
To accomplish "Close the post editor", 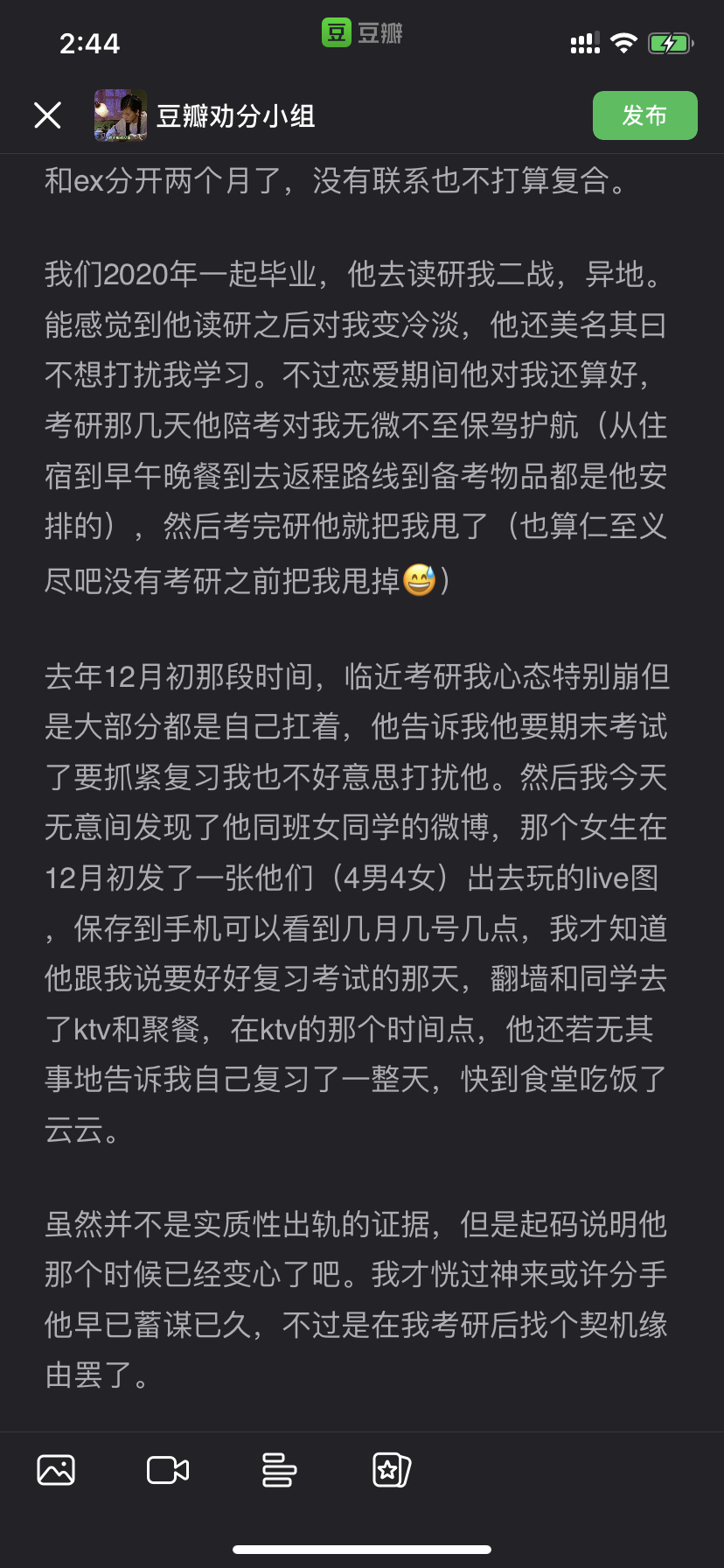I will point(47,115).
